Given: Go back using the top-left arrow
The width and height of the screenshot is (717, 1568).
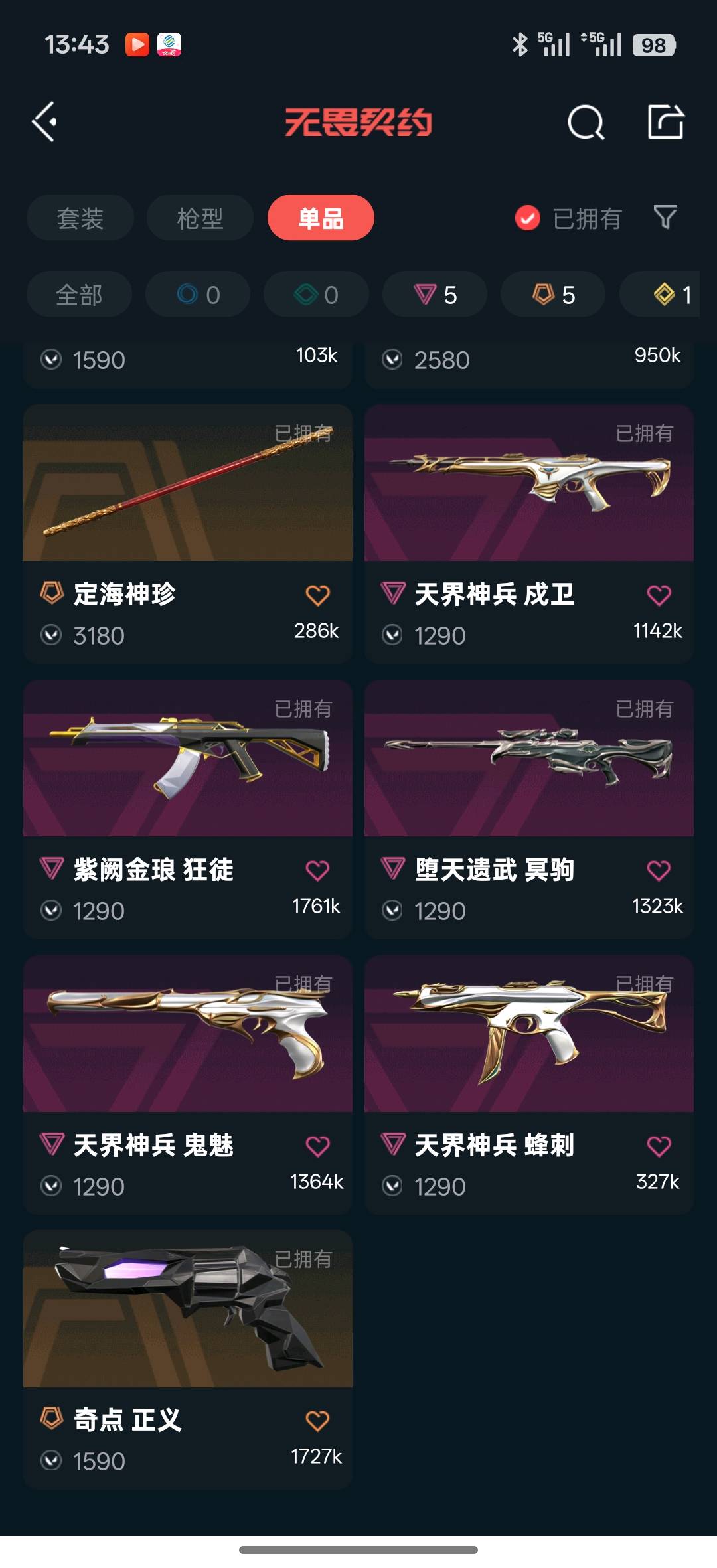Looking at the screenshot, I should (44, 122).
